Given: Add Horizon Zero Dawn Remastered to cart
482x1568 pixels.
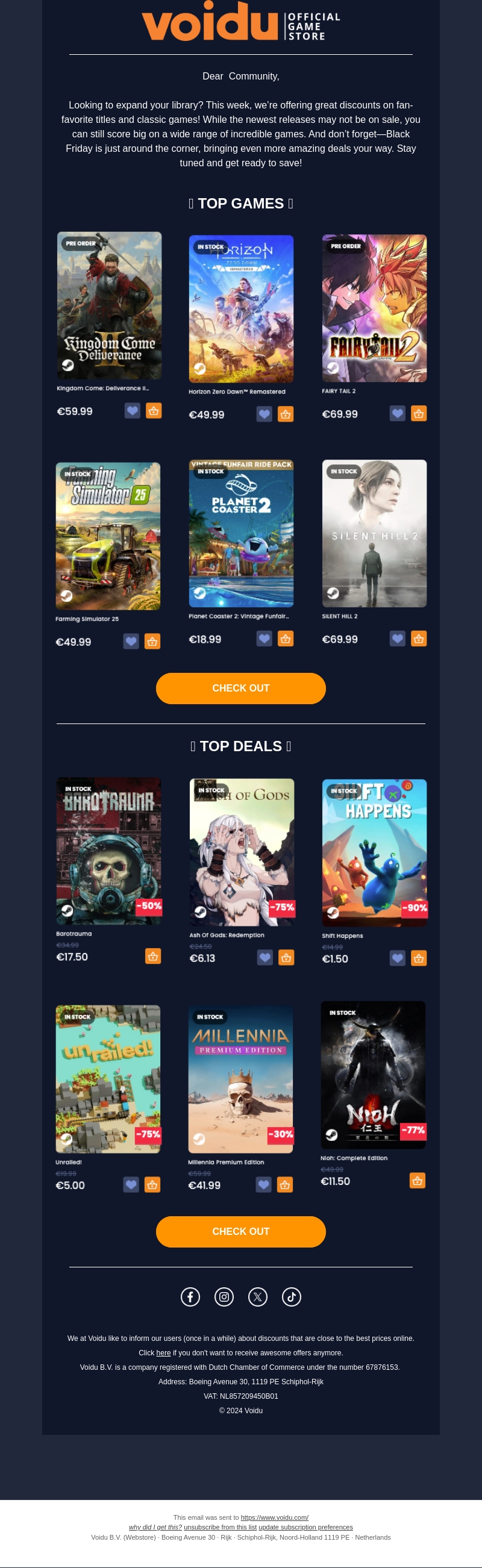Looking at the screenshot, I should click(286, 414).
